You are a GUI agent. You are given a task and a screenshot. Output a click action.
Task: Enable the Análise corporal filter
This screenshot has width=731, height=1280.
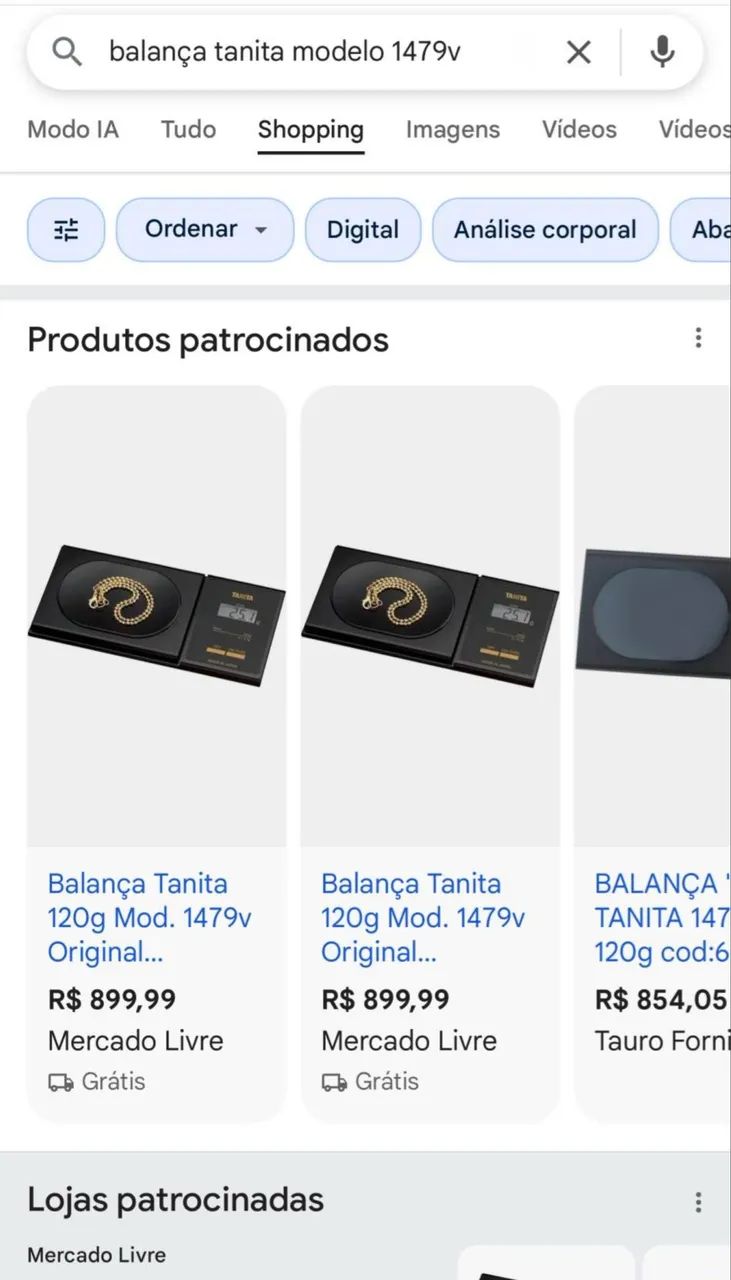545,230
